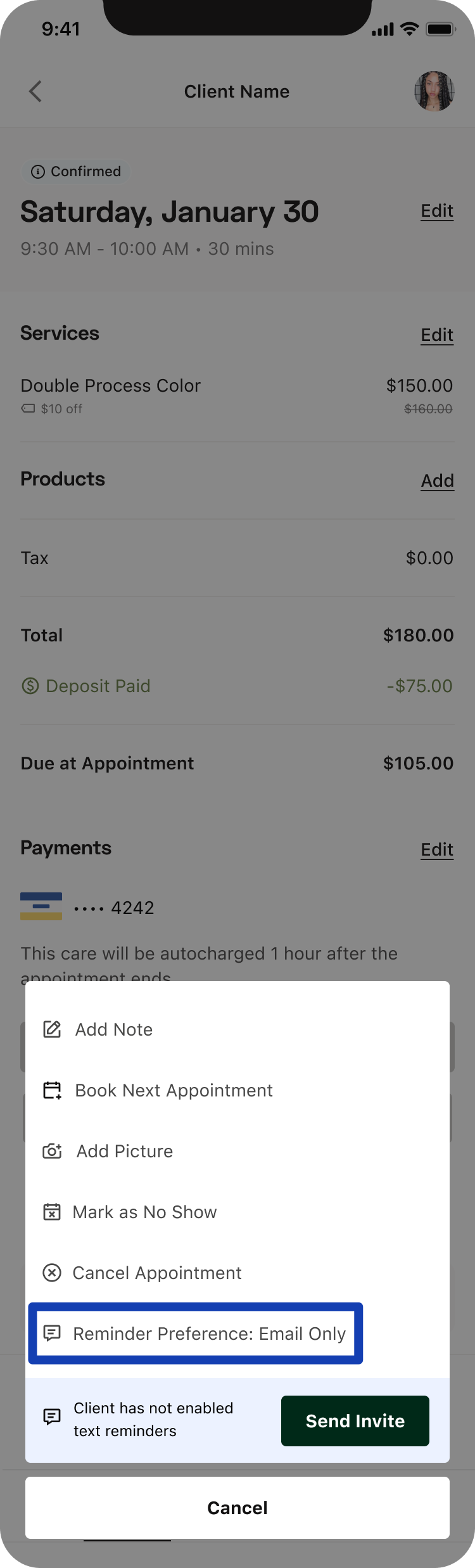Viewport: 475px width, 1568px height.
Task: Edit the Services section
Action: pos(437,335)
